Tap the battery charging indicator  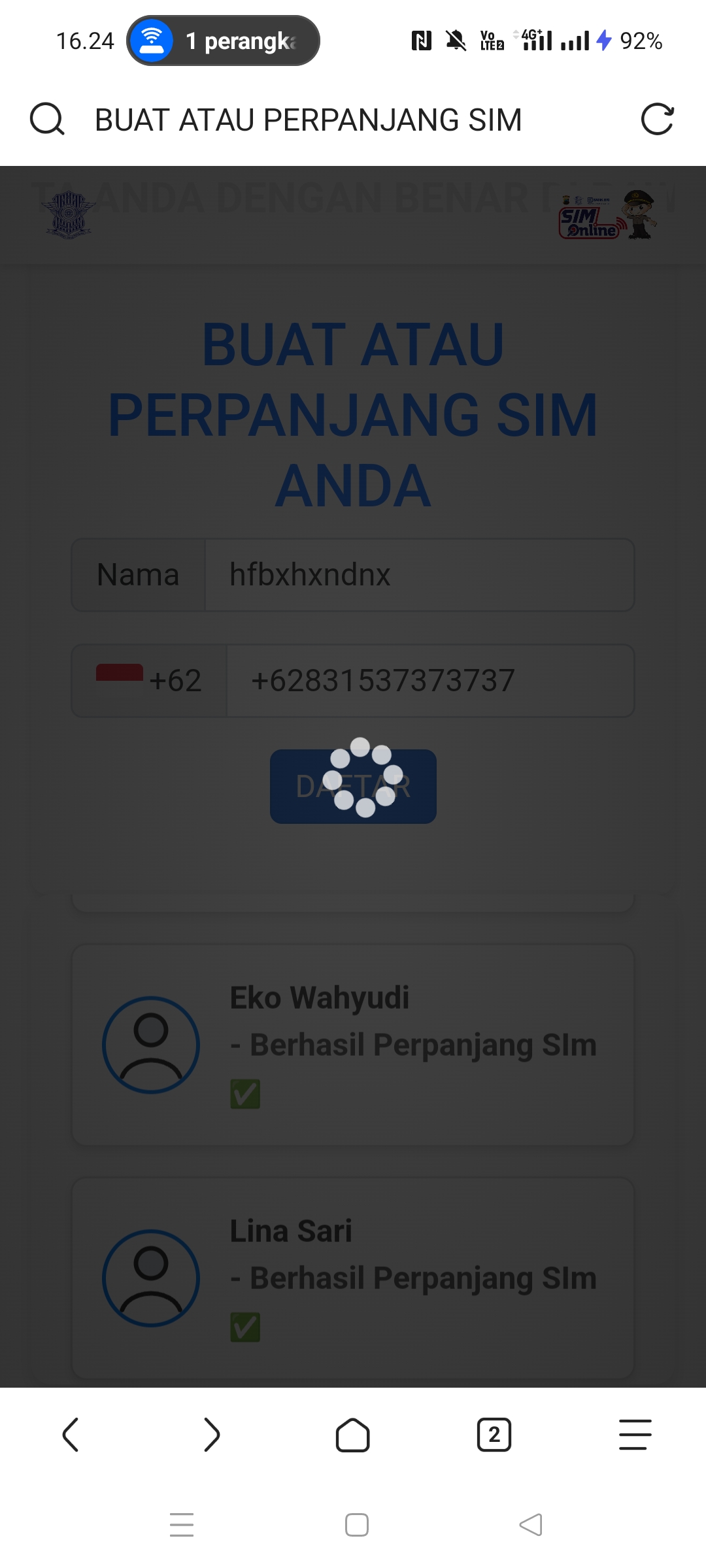[x=603, y=40]
